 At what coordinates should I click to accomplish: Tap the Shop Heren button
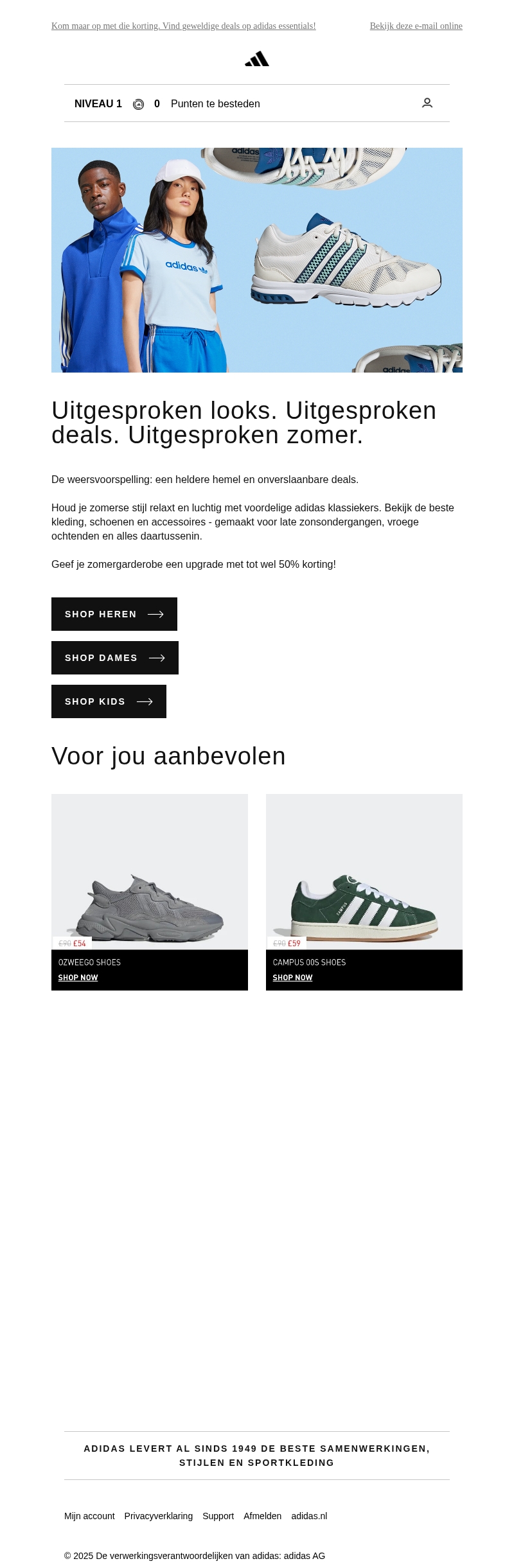click(114, 614)
